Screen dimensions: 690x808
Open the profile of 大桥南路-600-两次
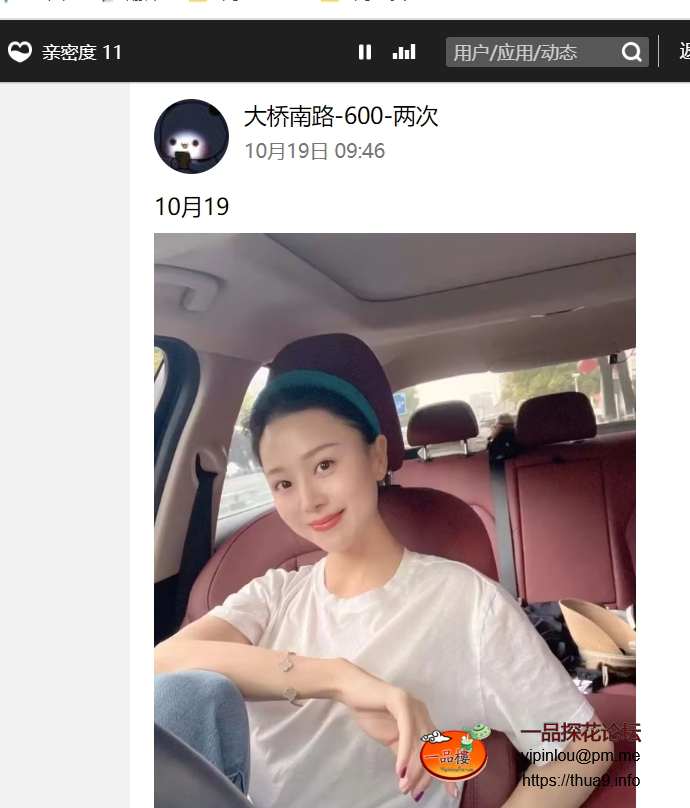coord(341,117)
